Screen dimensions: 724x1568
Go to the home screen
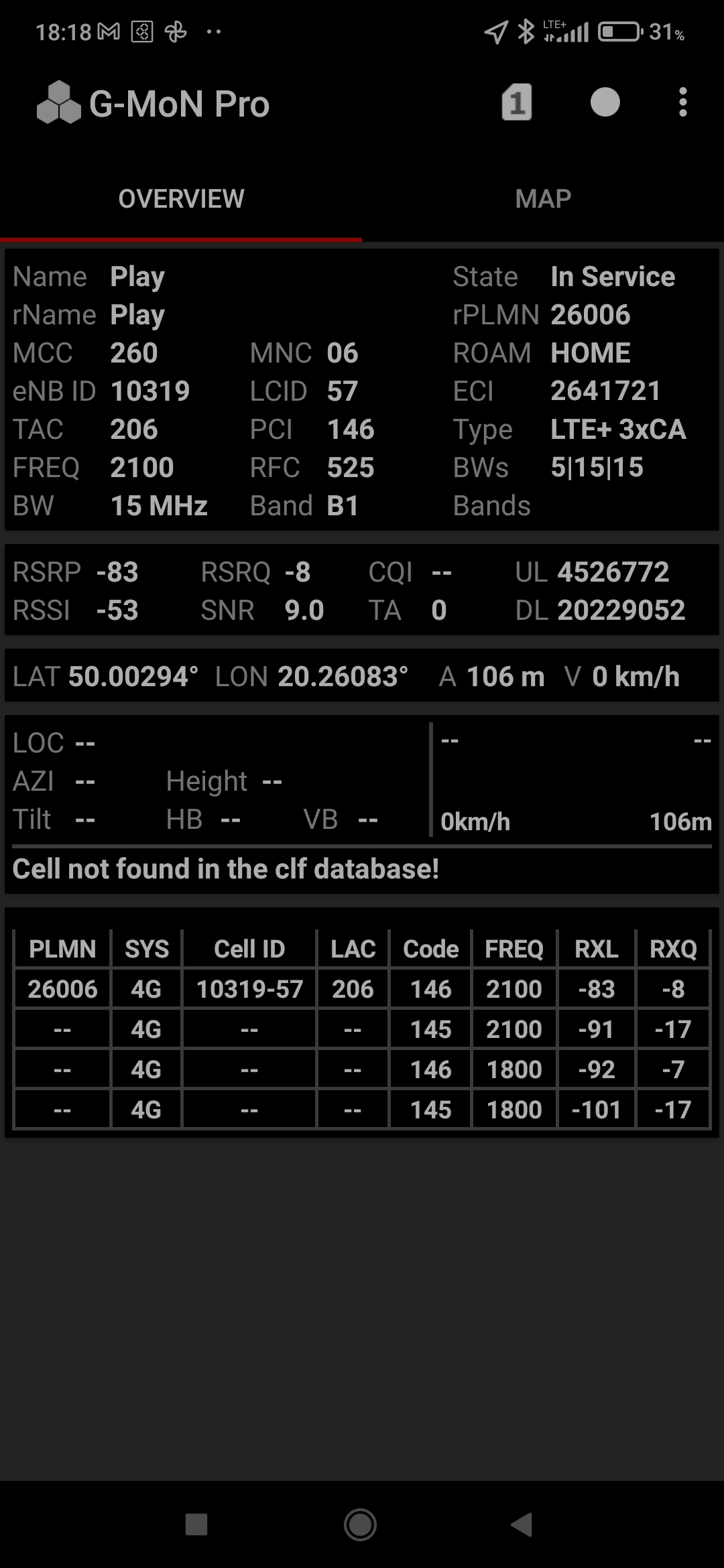click(x=361, y=1524)
